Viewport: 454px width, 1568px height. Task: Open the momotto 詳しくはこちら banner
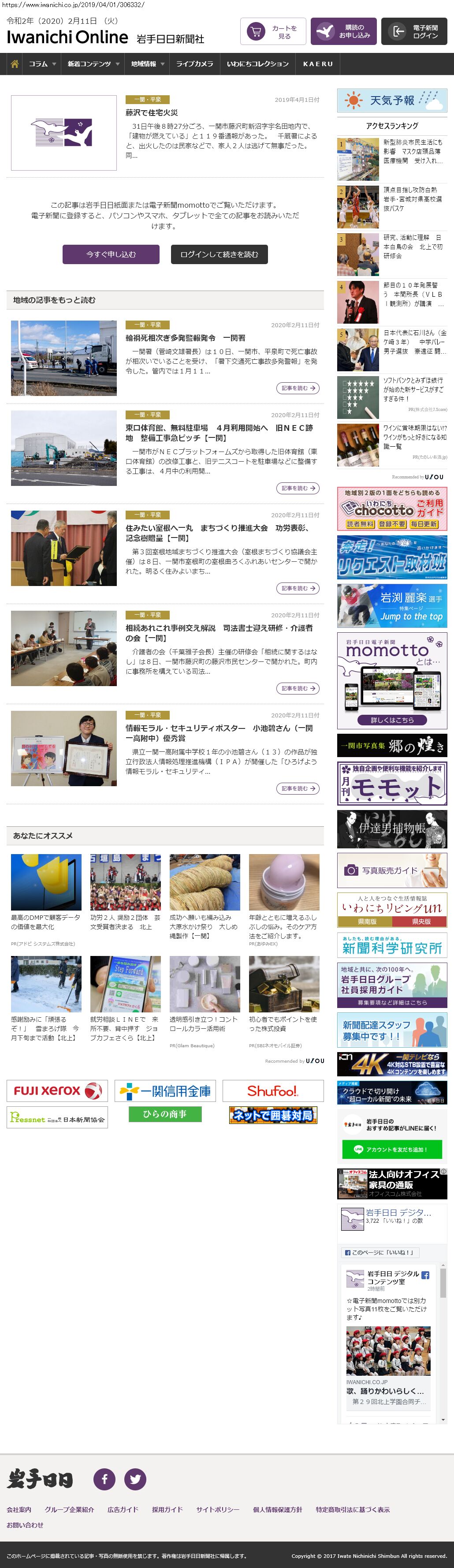point(392,720)
